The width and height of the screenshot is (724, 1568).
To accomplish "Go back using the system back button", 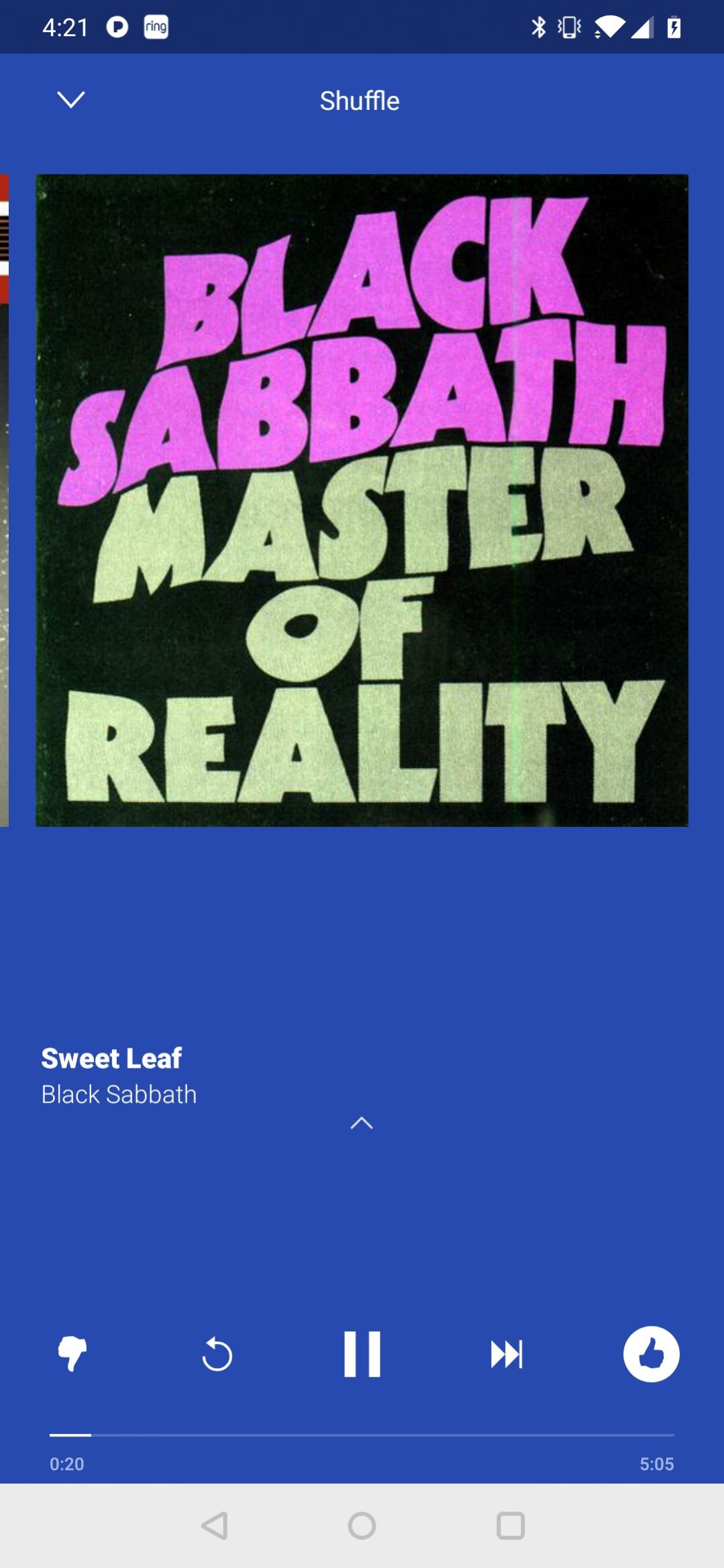I will (215, 1525).
